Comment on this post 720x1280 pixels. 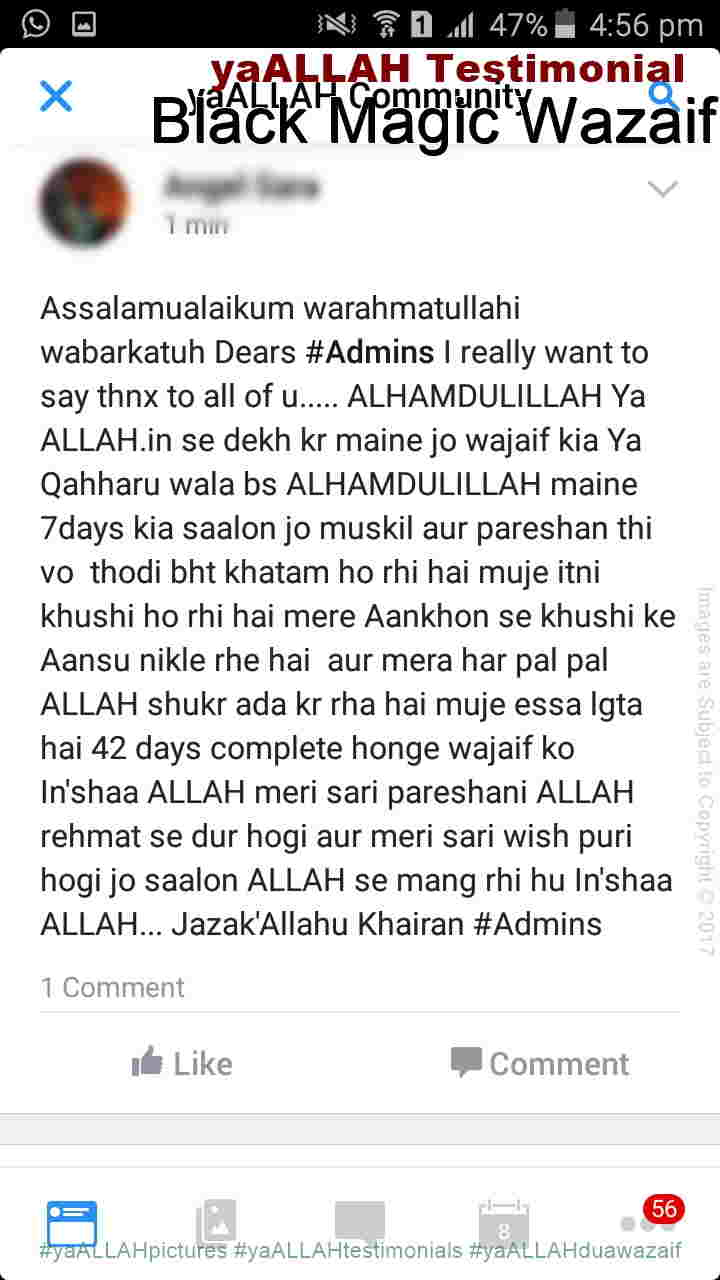(540, 1063)
